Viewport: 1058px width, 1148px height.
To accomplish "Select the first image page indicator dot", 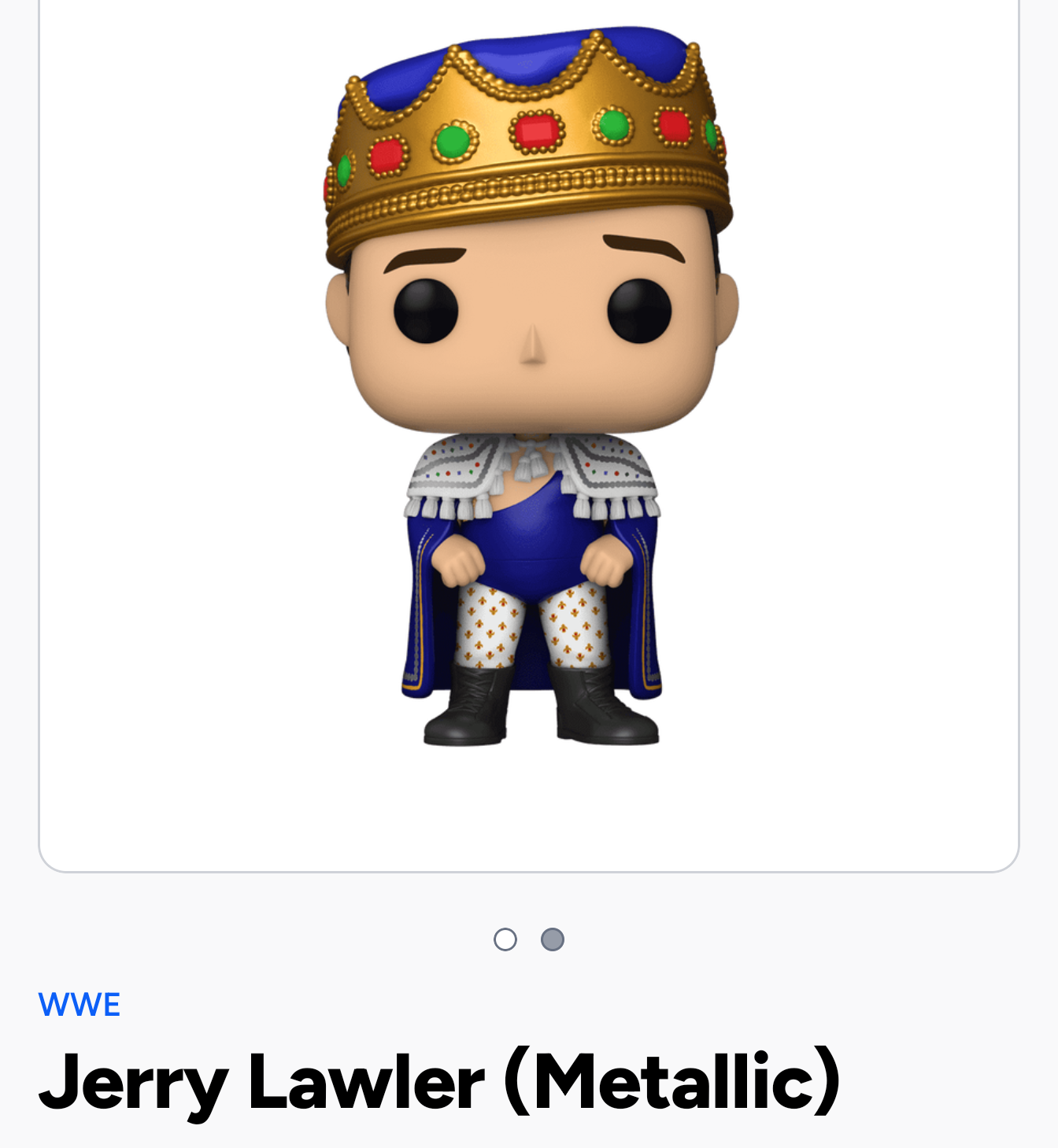I will click(x=505, y=939).
